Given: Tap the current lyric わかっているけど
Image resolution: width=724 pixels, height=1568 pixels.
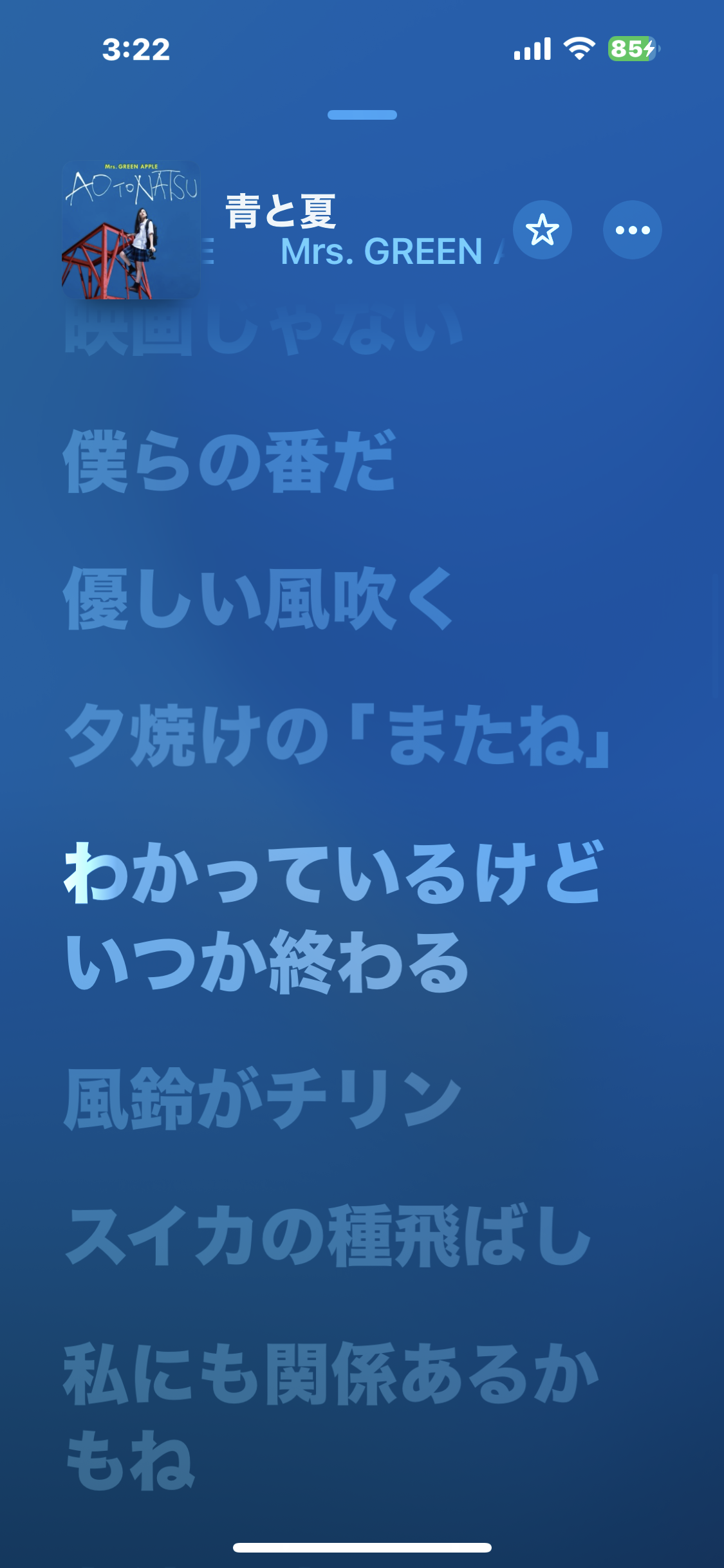Looking at the screenshot, I should pos(333,872).
